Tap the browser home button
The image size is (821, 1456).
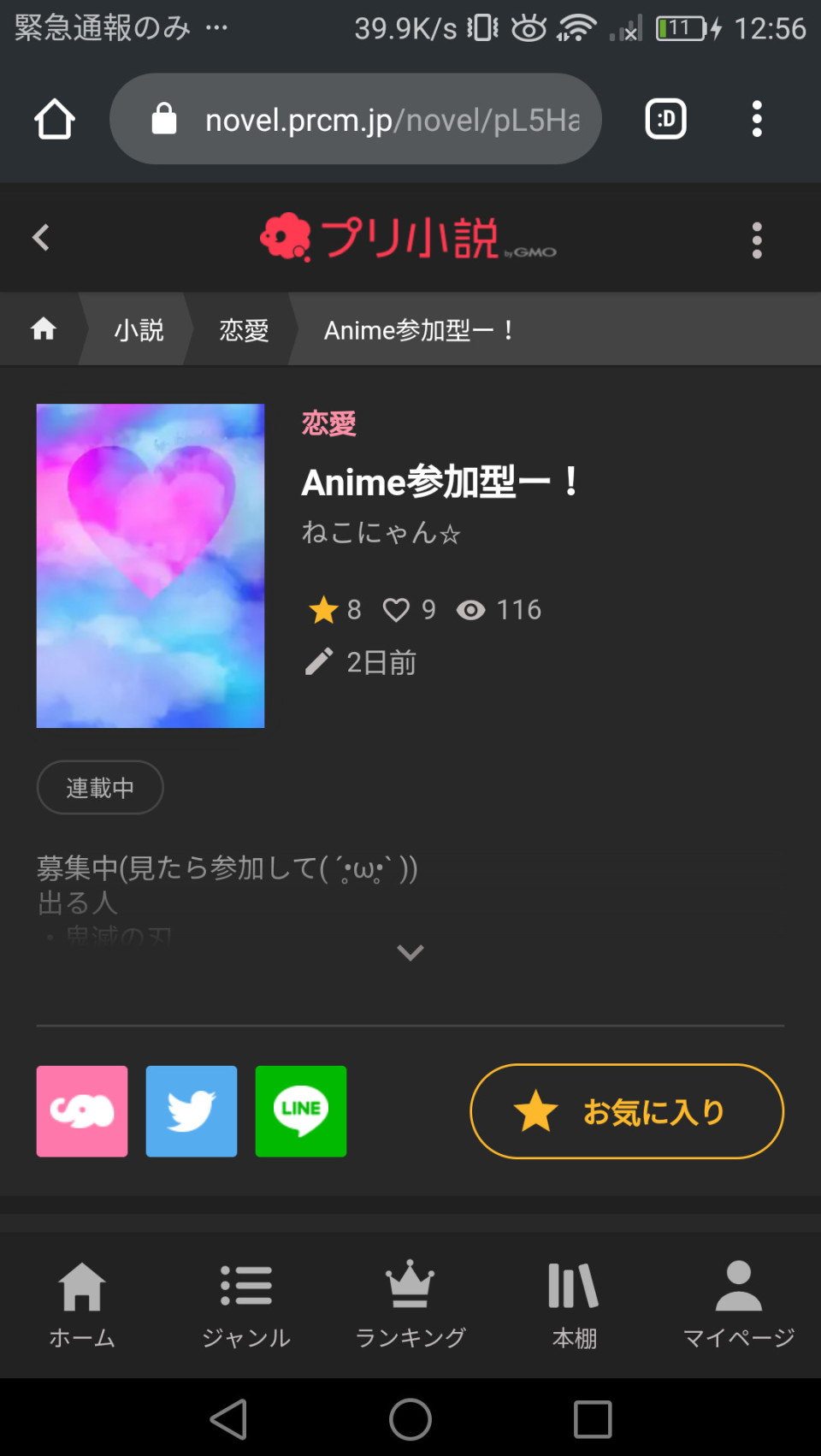(55, 119)
